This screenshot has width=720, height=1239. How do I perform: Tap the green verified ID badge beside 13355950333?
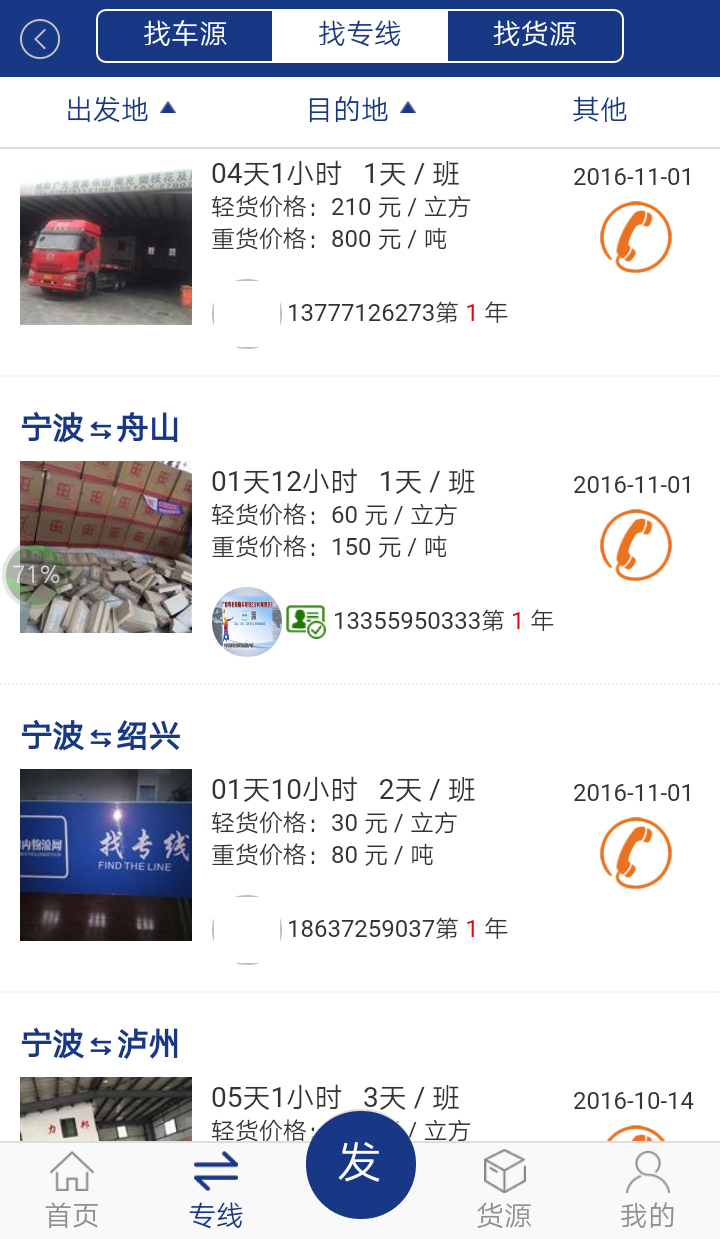pos(304,620)
